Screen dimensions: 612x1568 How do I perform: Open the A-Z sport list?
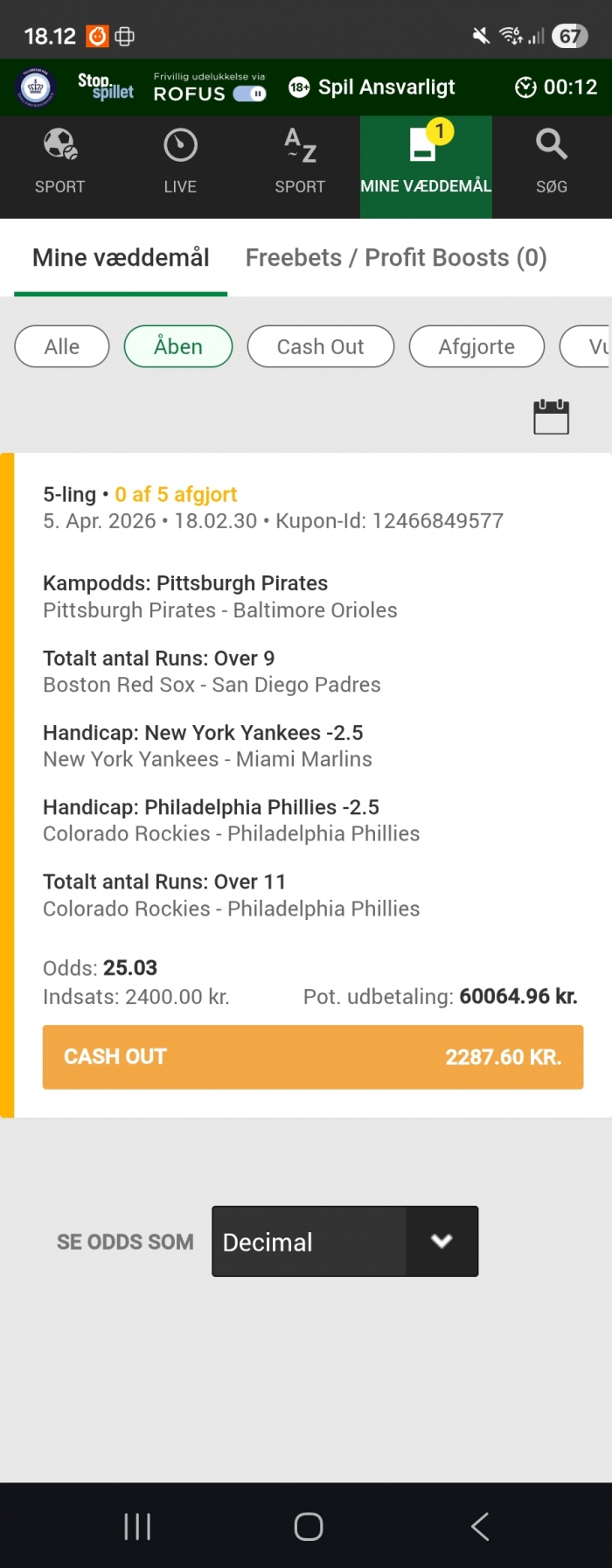[300, 163]
